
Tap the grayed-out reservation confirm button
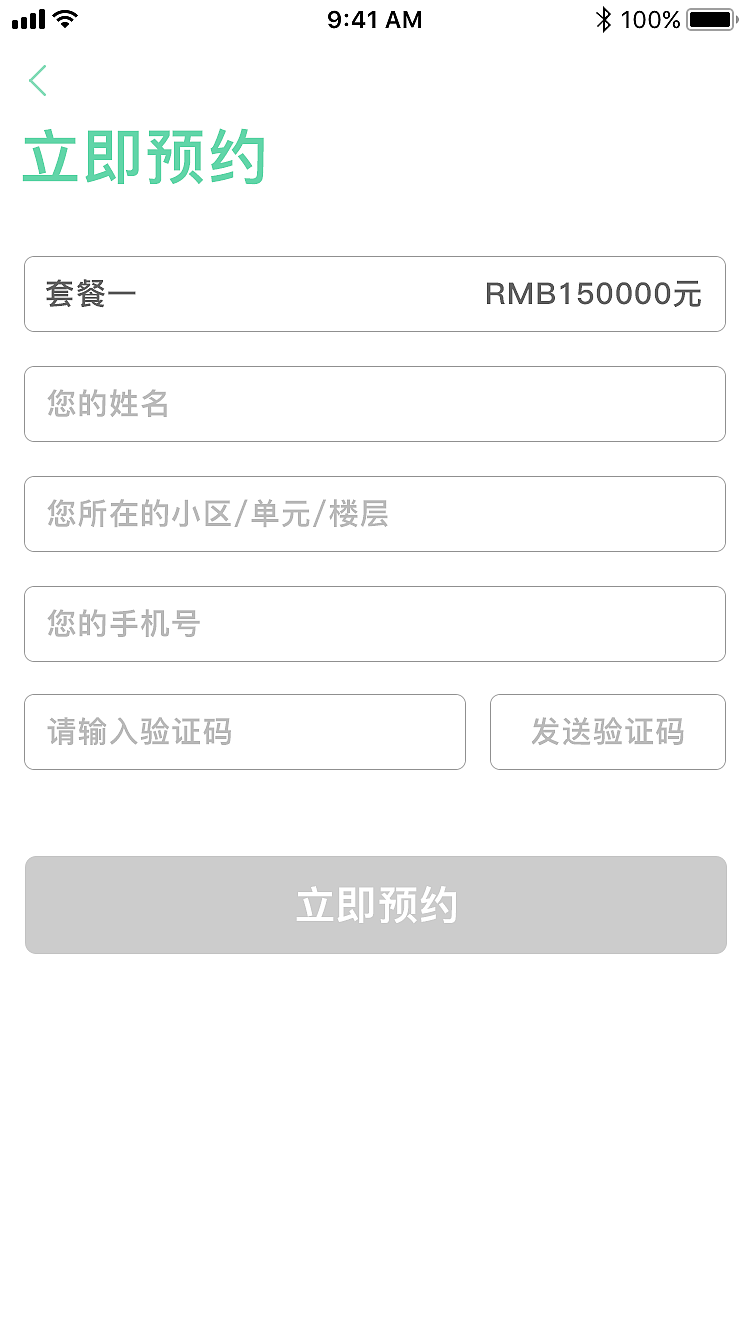click(x=375, y=904)
